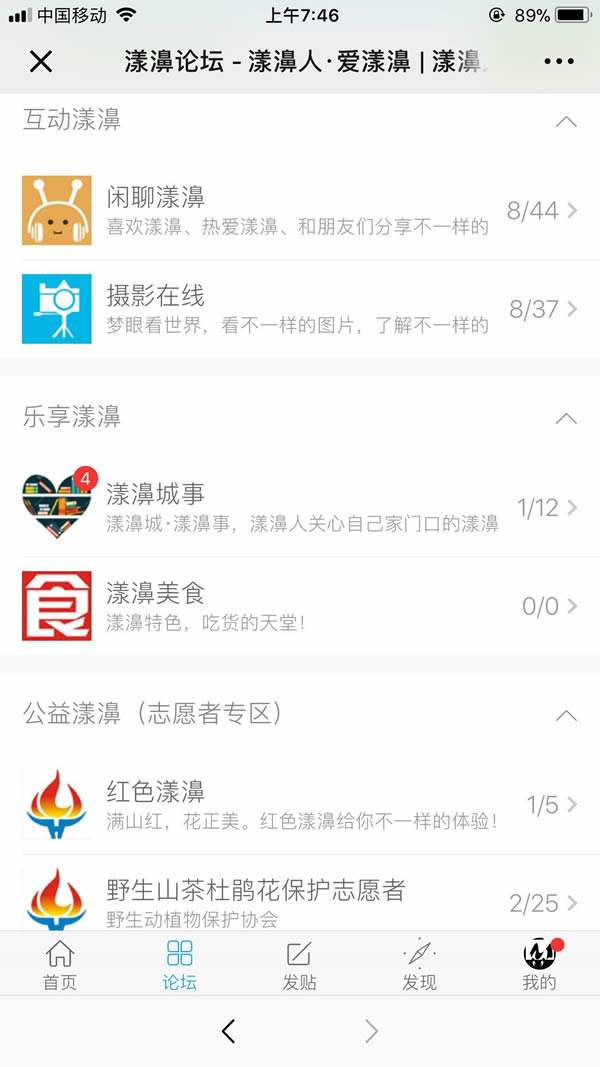This screenshot has height=1067, width=600.
Task: Open the 闲聊漾濞 forum board
Action: coord(300,210)
